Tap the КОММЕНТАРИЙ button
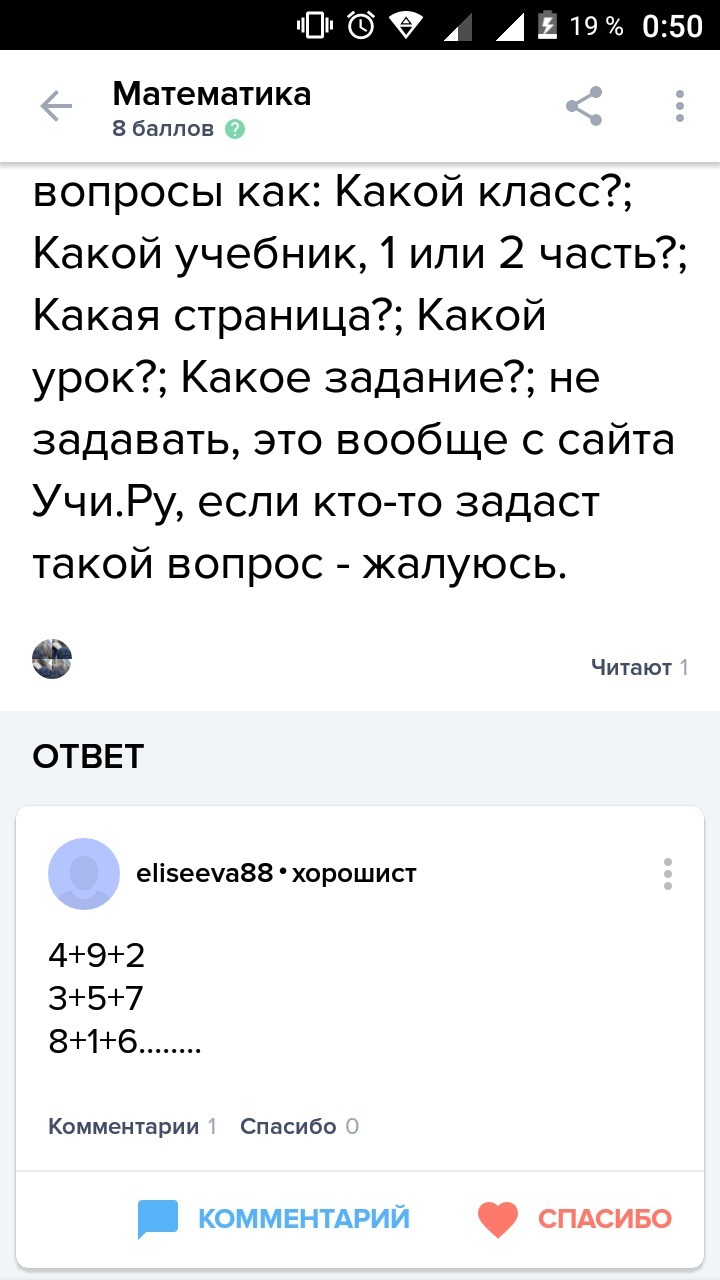This screenshot has width=720, height=1280. tap(273, 1218)
